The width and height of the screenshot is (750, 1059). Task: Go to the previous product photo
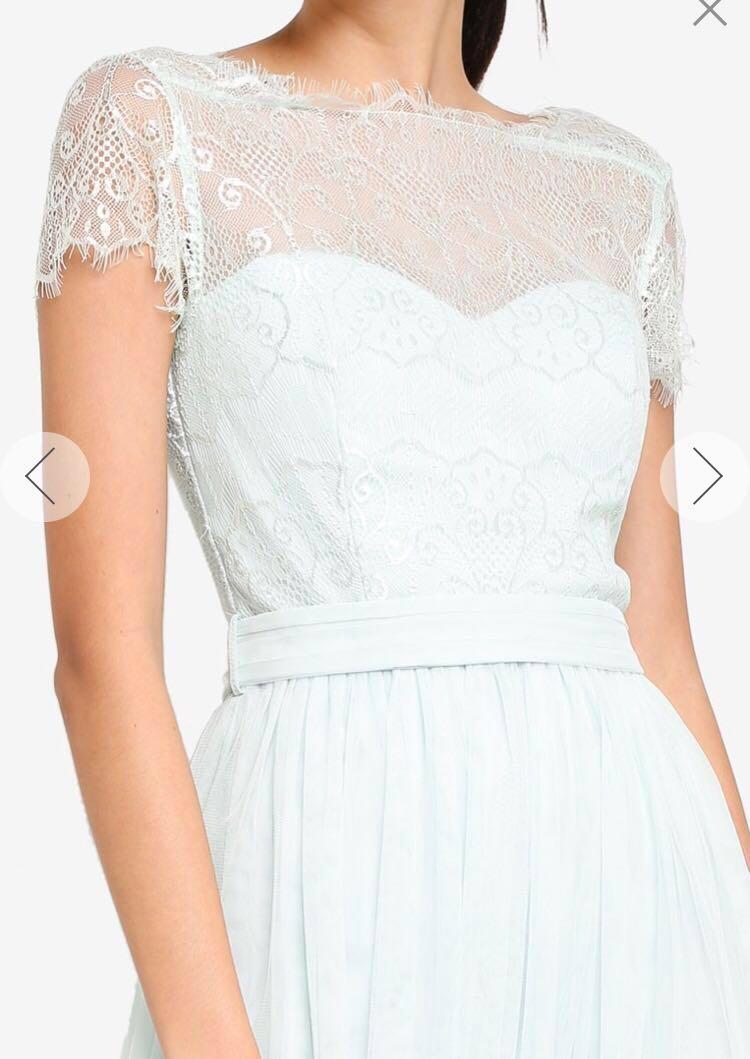click(41, 477)
